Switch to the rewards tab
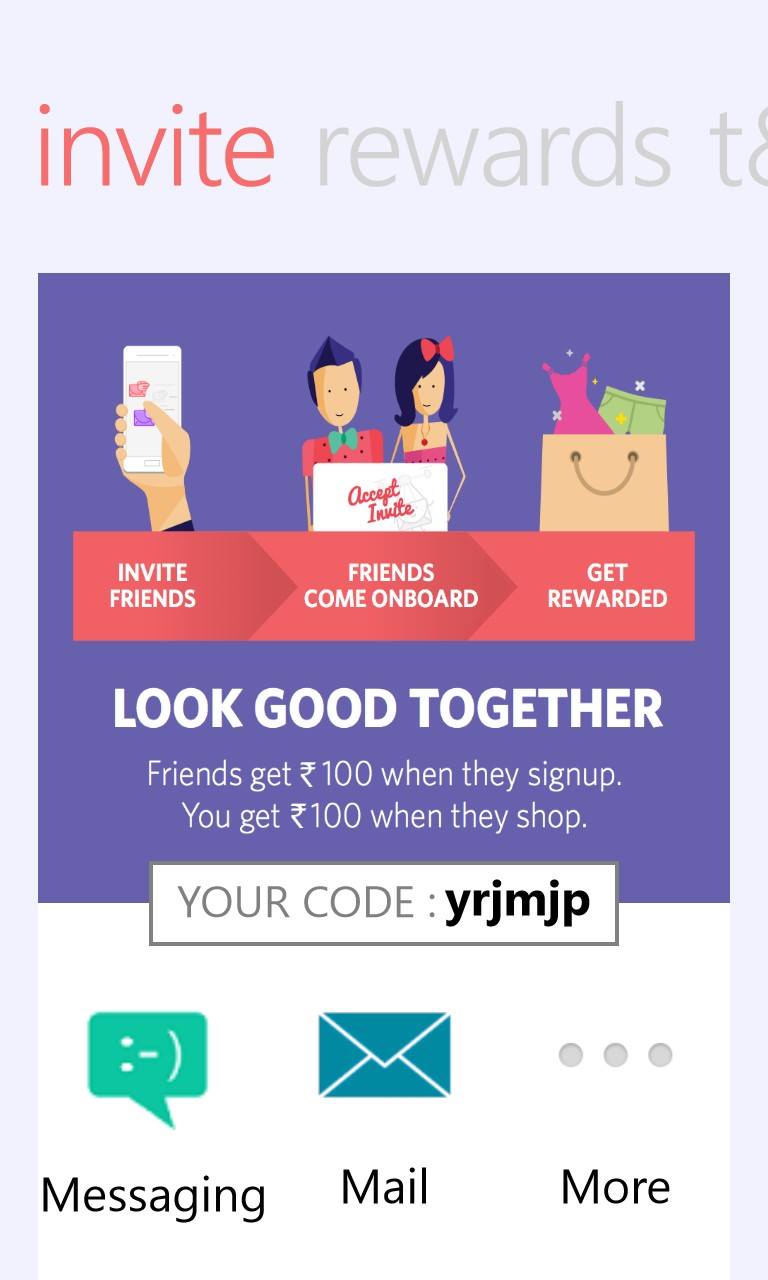The height and width of the screenshot is (1280, 768). click(x=493, y=147)
